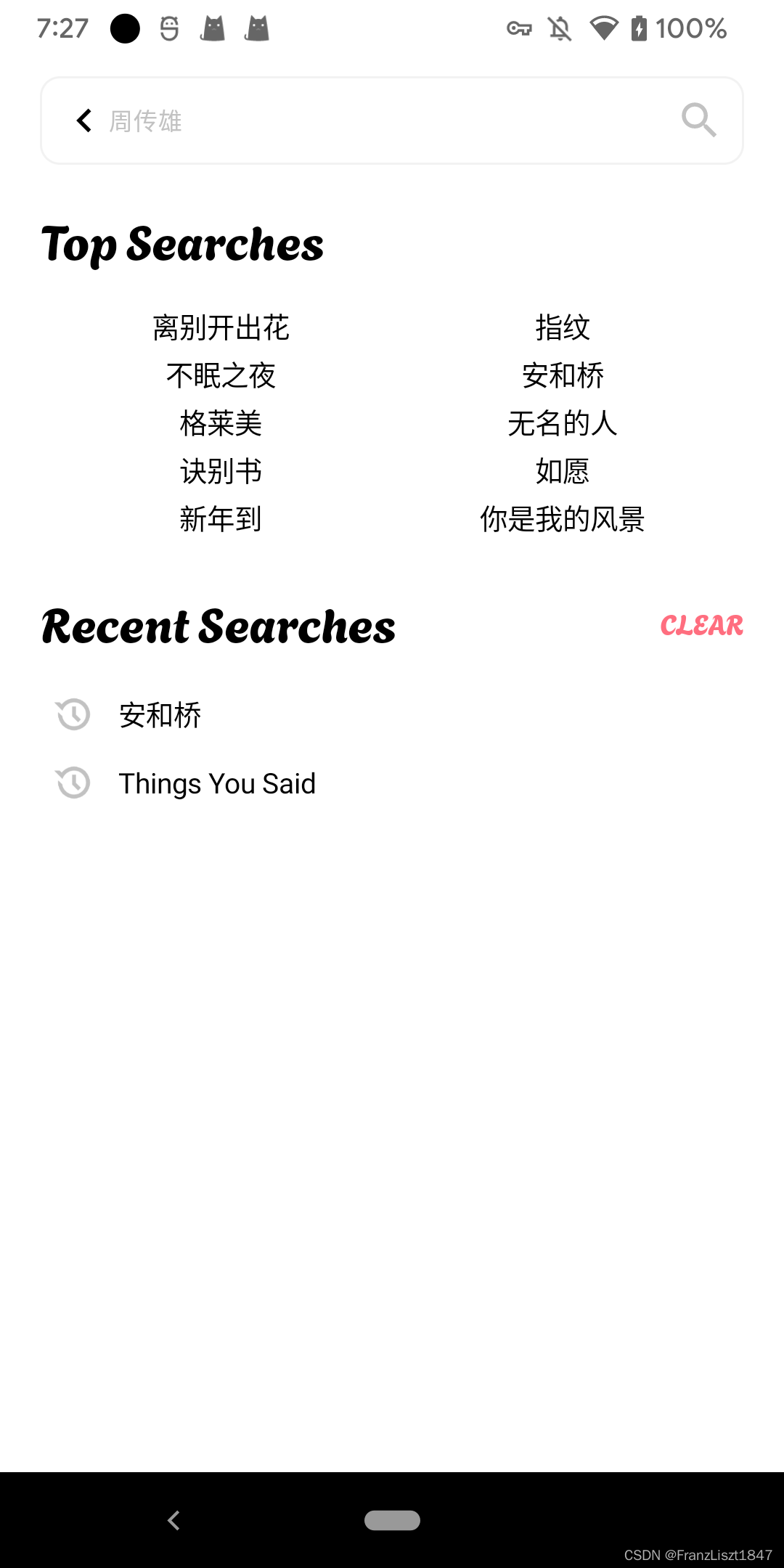Tap the back arrow in the search bar
Viewport: 784px width, 1568px height.
[84, 121]
